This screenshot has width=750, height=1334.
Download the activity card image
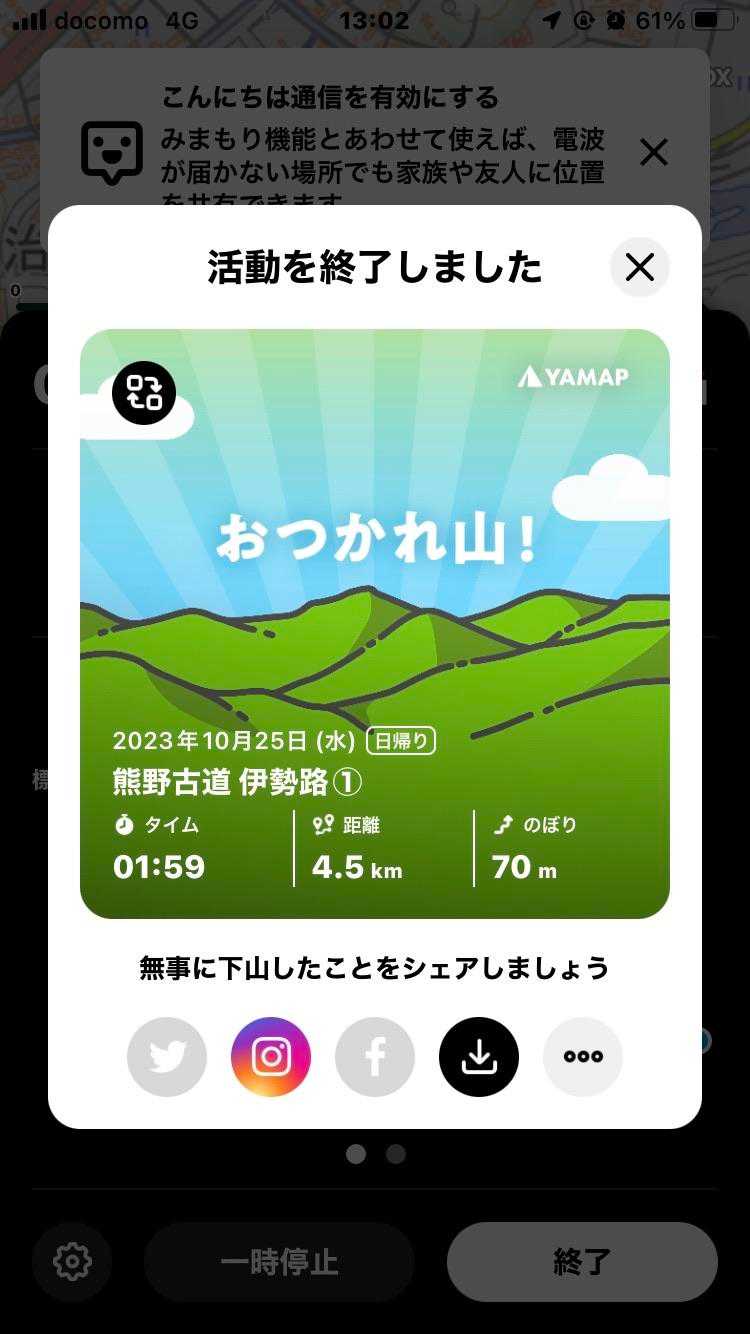click(x=479, y=1057)
